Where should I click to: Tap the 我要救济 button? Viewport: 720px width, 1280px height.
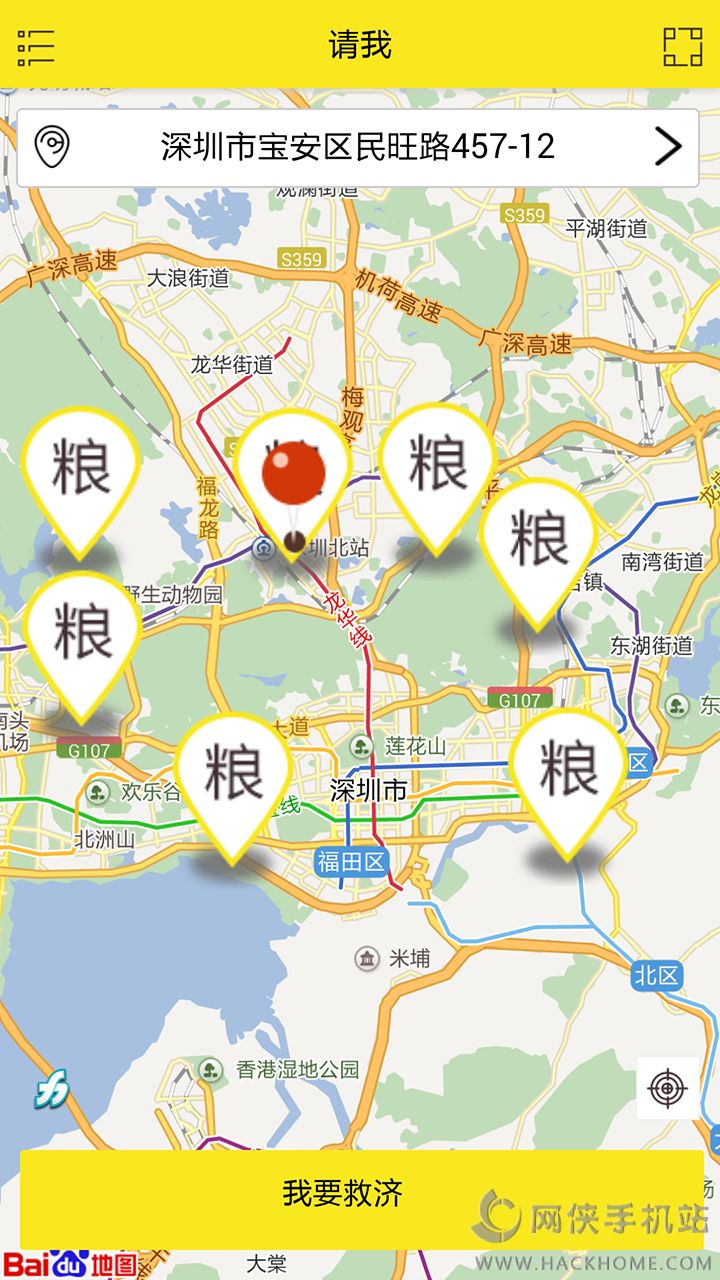pyautogui.click(x=361, y=1193)
